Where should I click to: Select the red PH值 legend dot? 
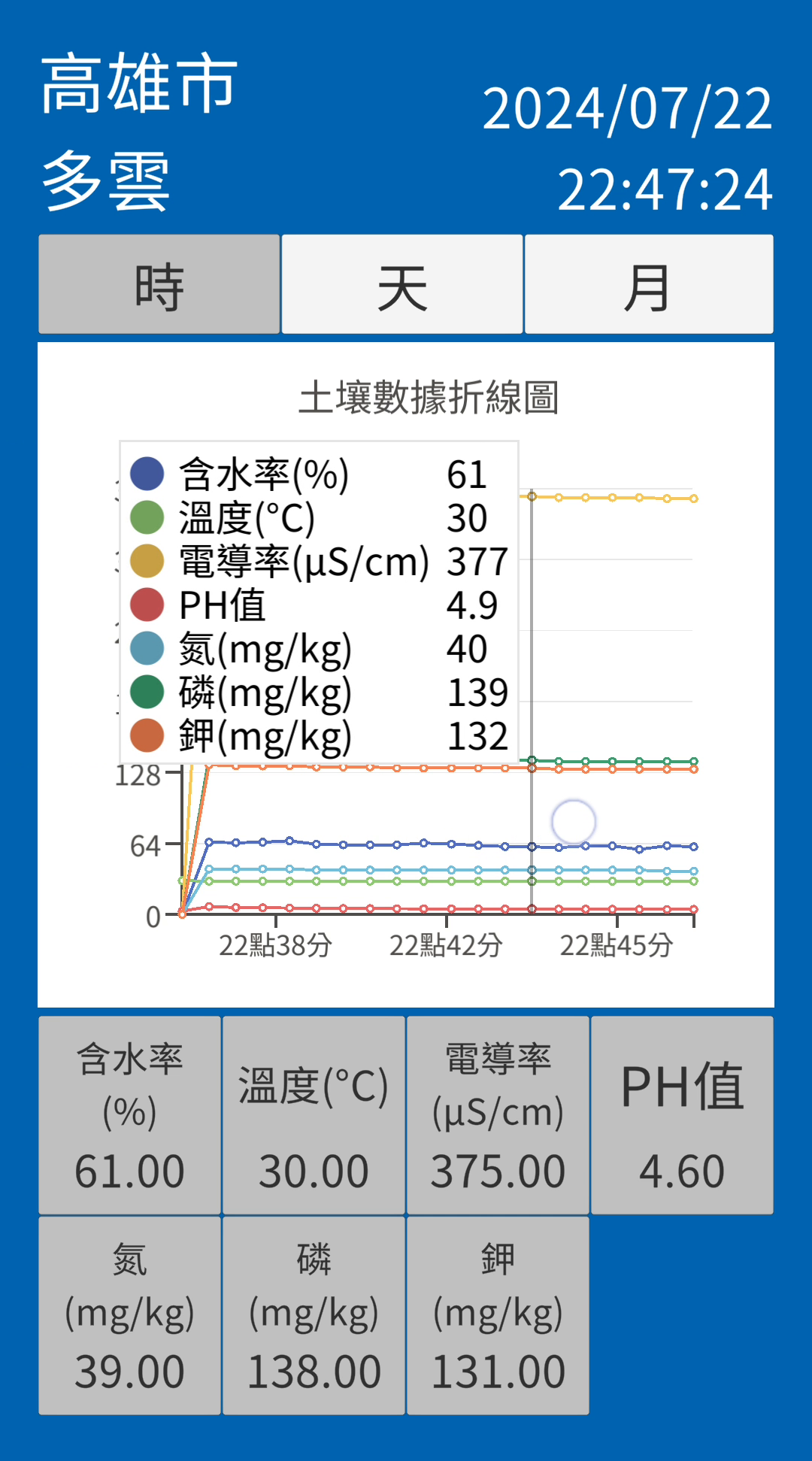click(145, 605)
